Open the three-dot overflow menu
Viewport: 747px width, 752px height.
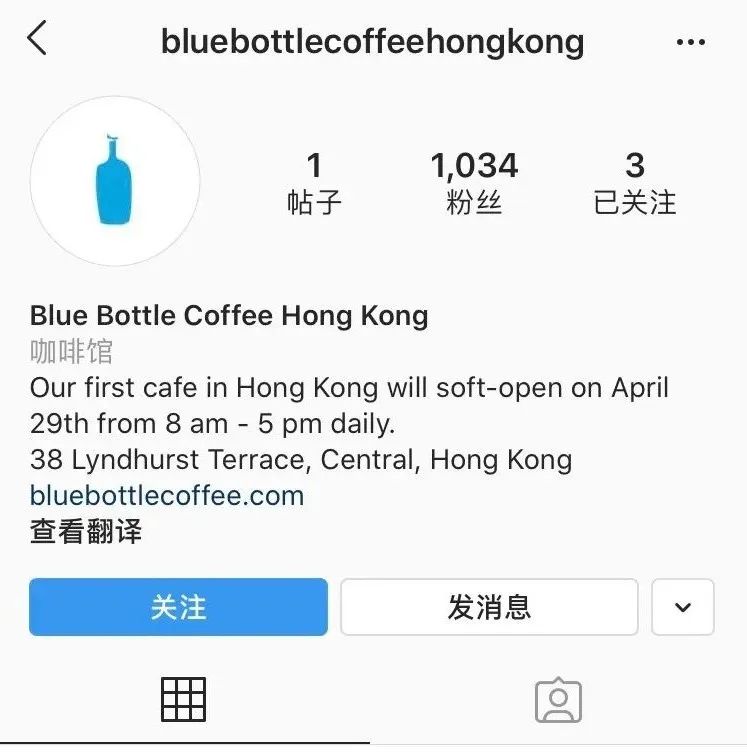(691, 42)
